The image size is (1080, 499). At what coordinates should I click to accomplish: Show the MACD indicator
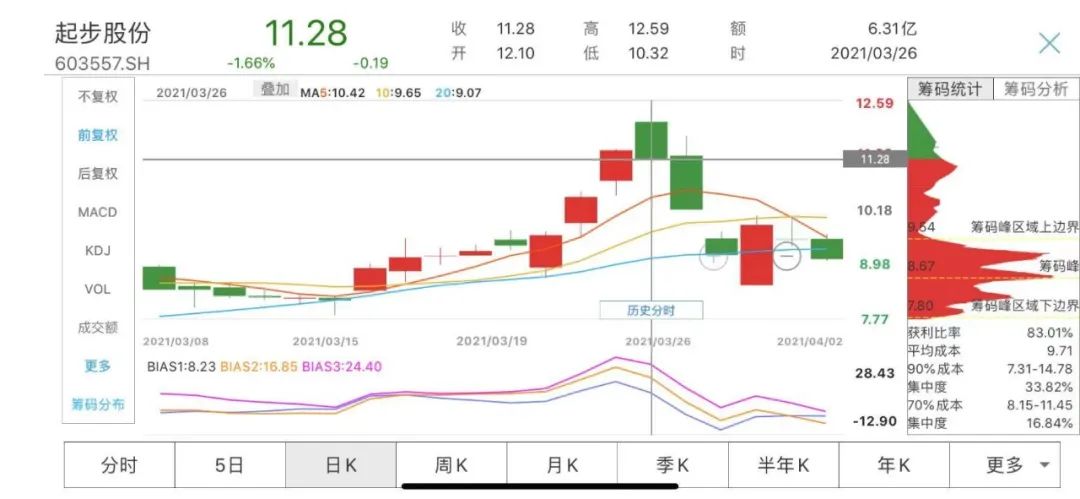(98, 212)
